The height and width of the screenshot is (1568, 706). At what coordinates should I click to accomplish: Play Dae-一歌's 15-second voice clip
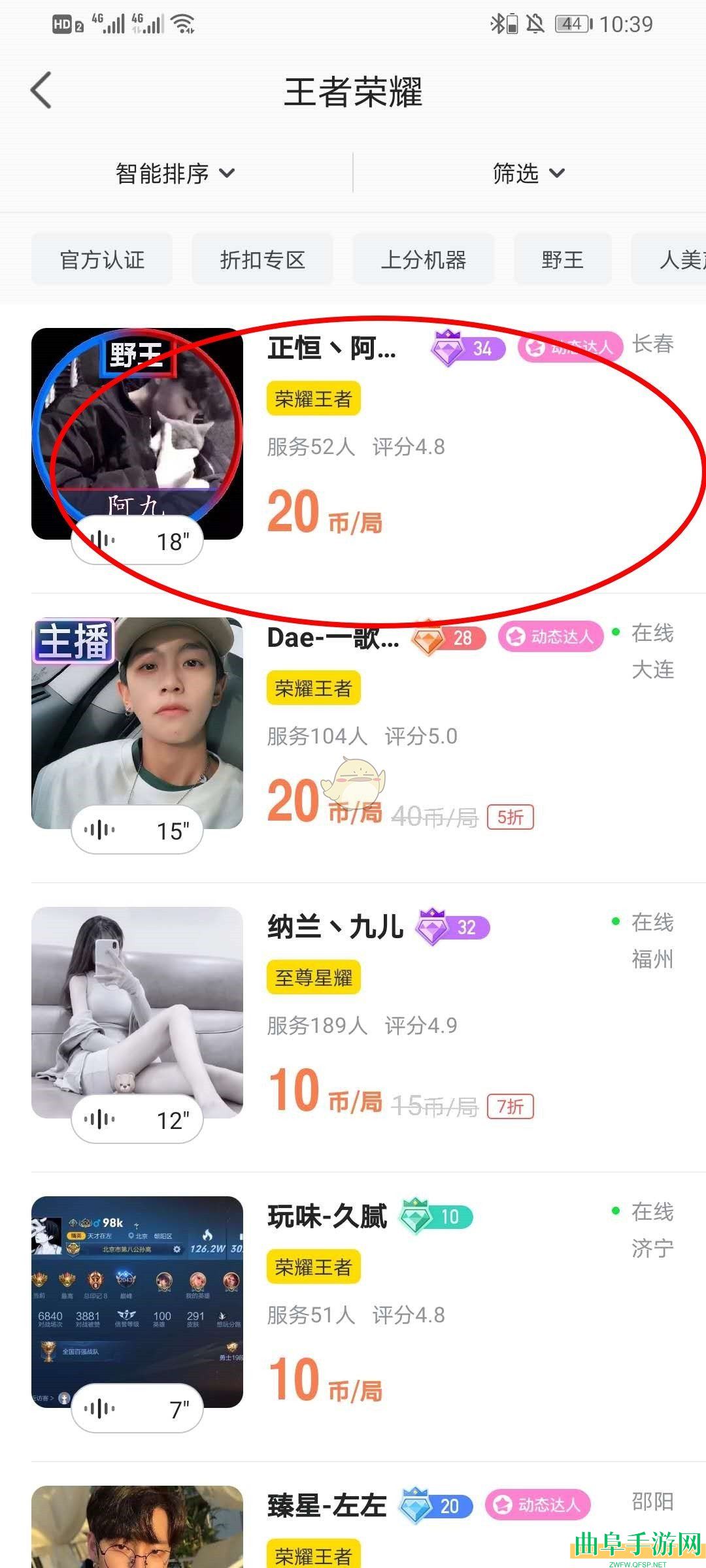[137, 828]
